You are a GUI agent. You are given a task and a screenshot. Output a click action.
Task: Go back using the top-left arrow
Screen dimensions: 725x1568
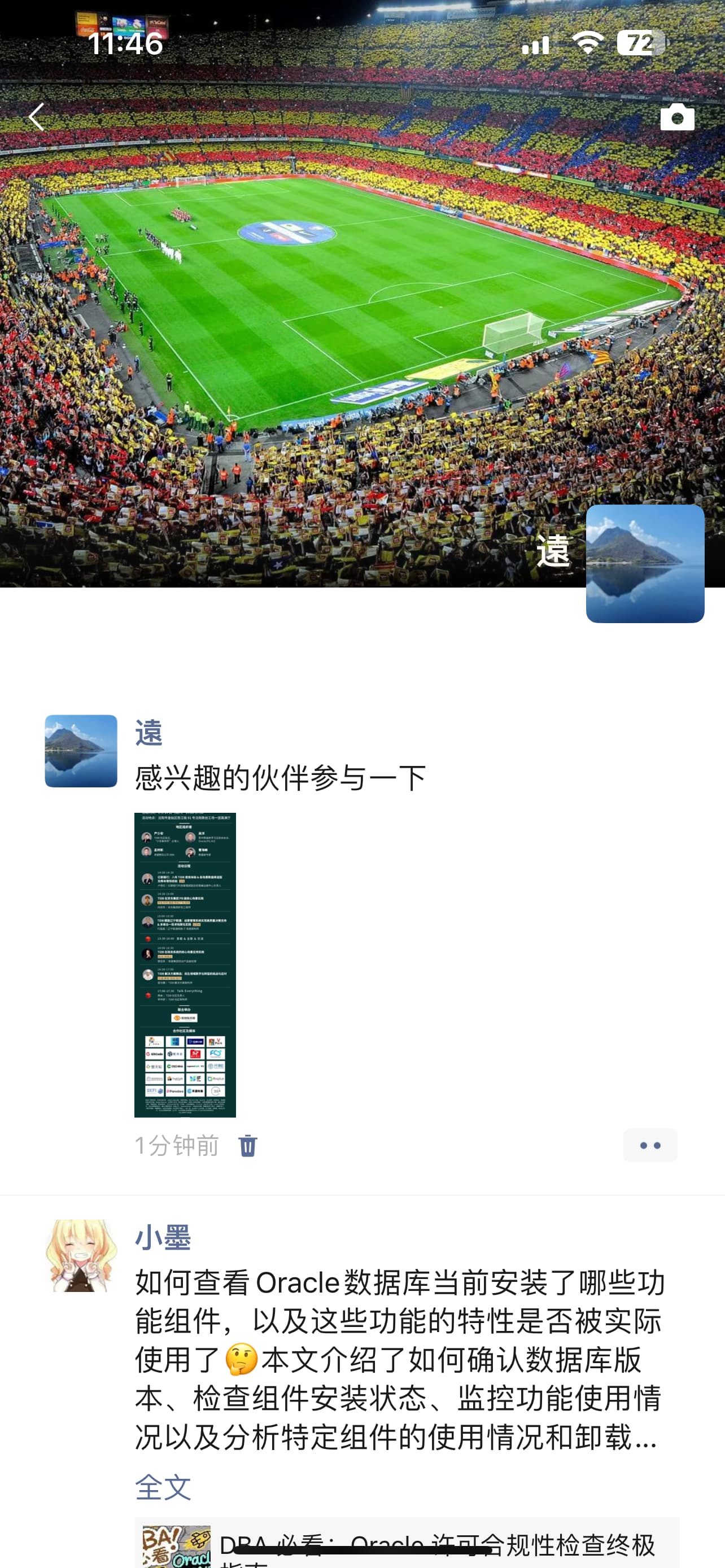point(37,116)
